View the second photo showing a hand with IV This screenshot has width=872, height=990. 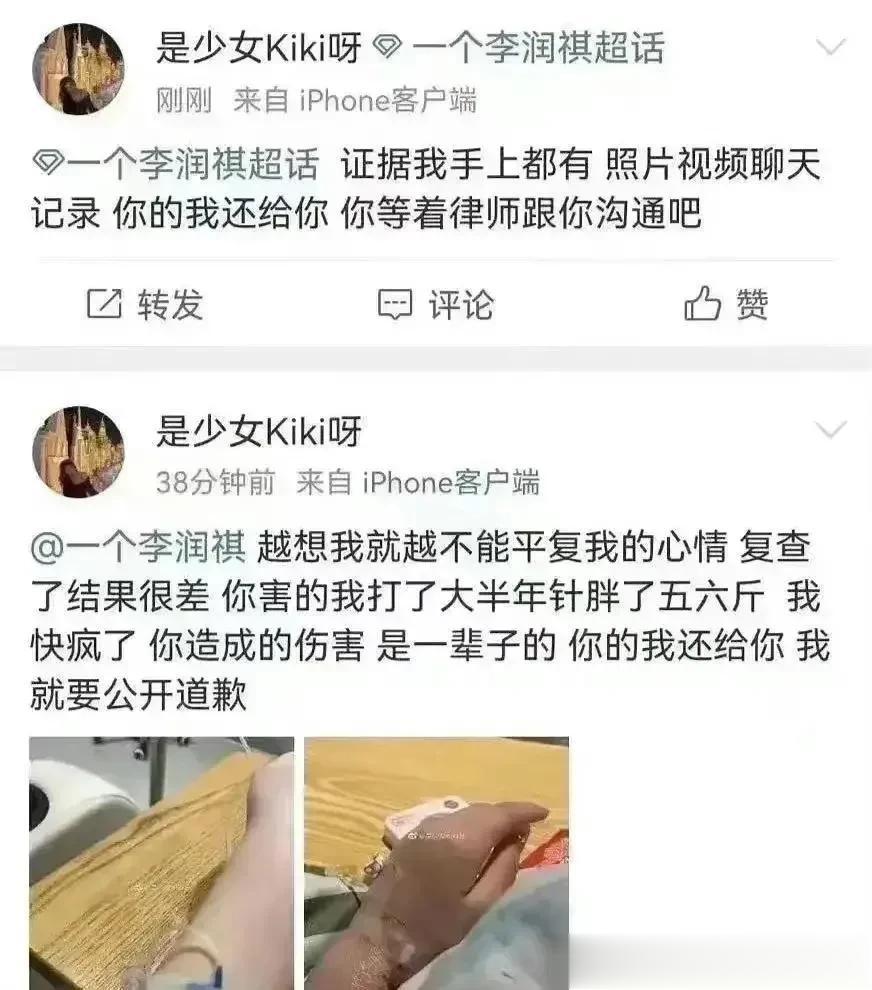(437, 862)
